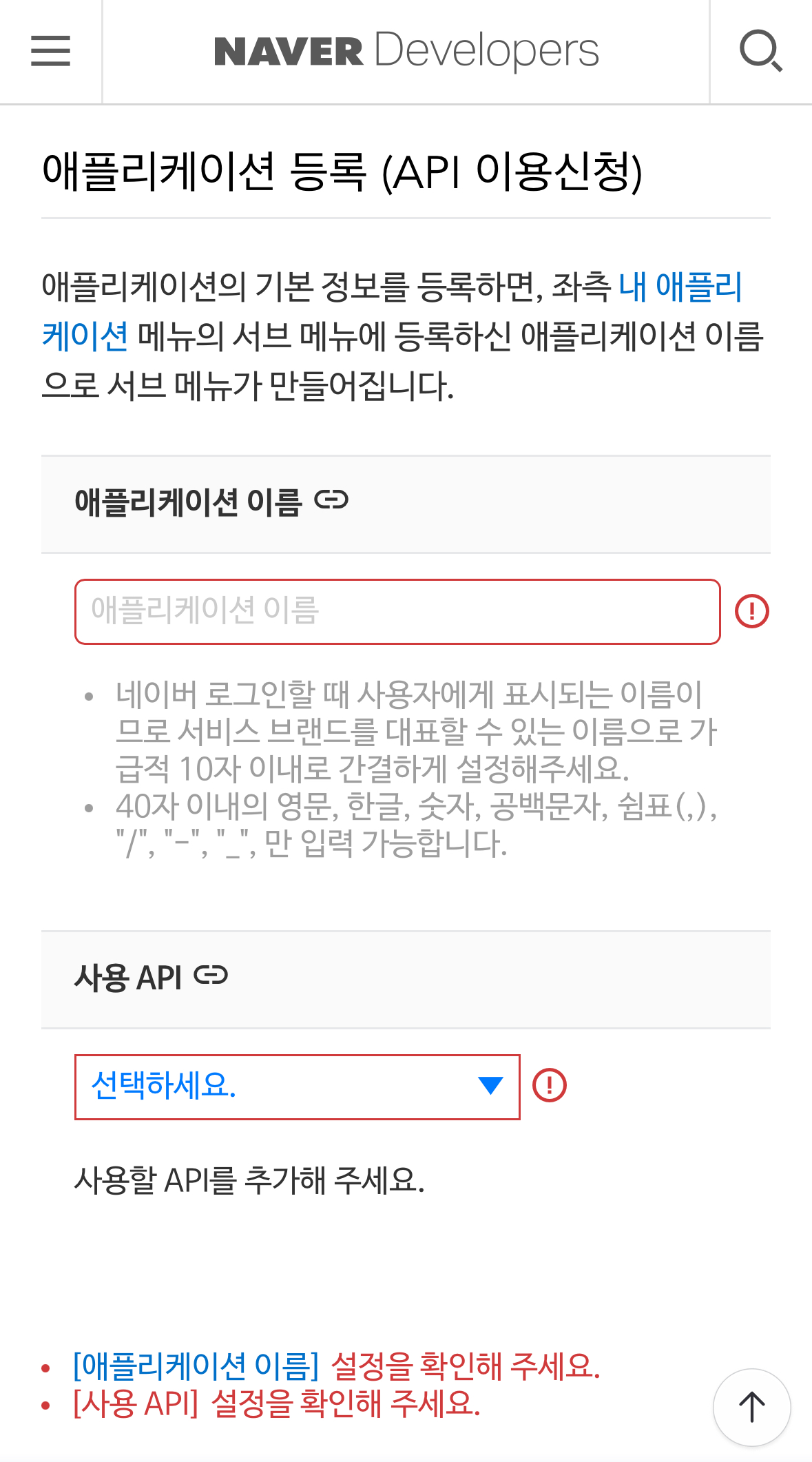
Task: Tap the anchor link icon beside 사용 API
Action: (211, 976)
